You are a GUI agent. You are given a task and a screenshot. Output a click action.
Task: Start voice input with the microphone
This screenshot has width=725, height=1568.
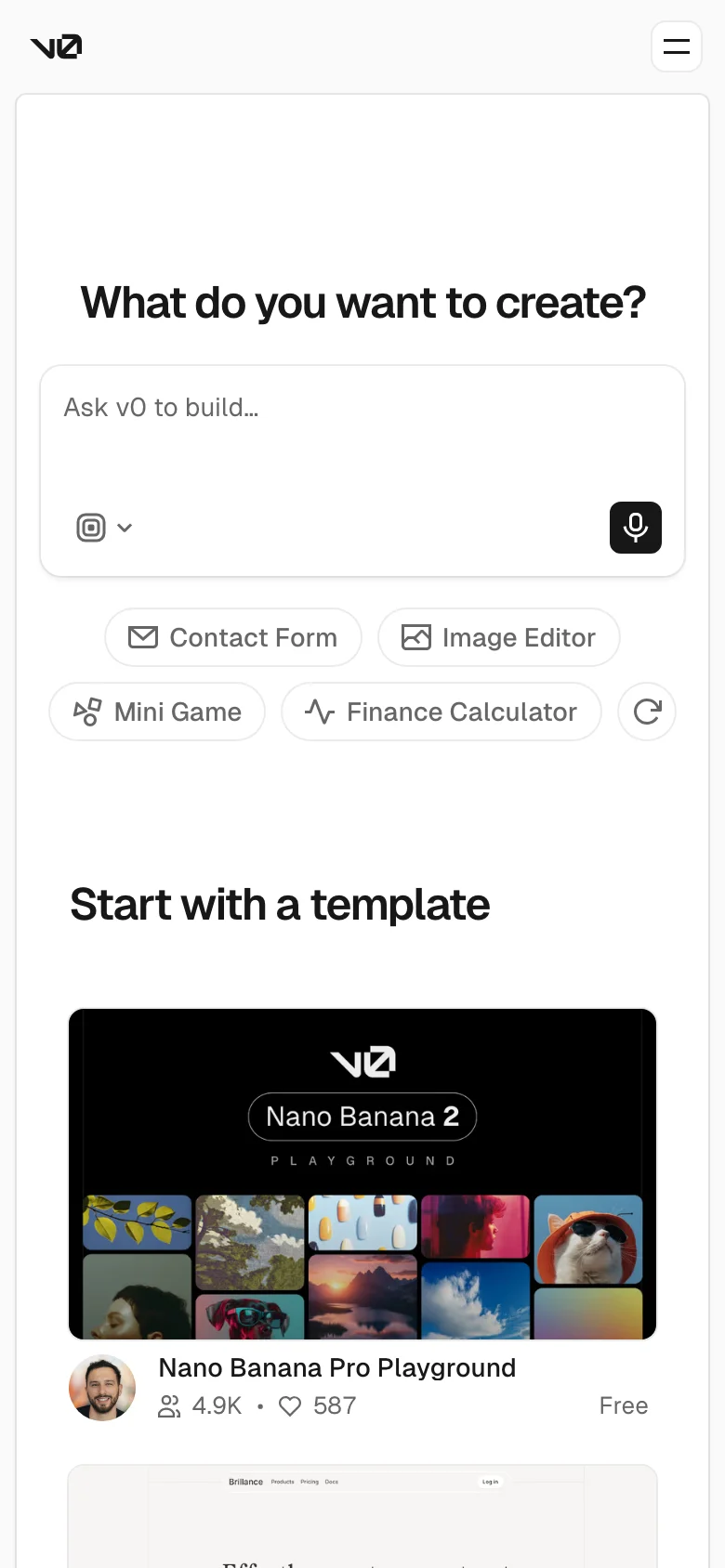(635, 528)
